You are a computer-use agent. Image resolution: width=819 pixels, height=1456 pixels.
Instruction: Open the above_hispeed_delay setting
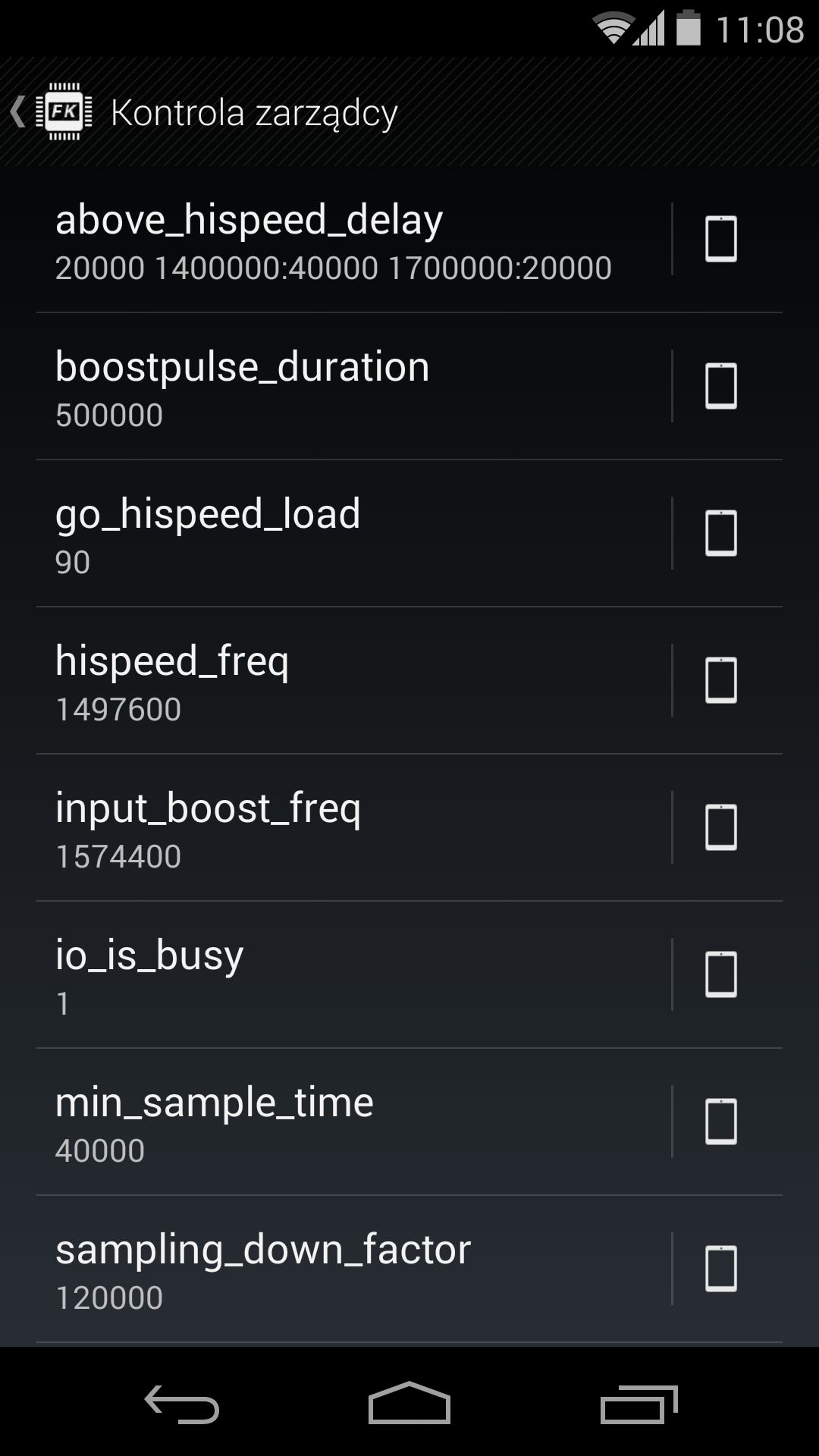(353, 239)
